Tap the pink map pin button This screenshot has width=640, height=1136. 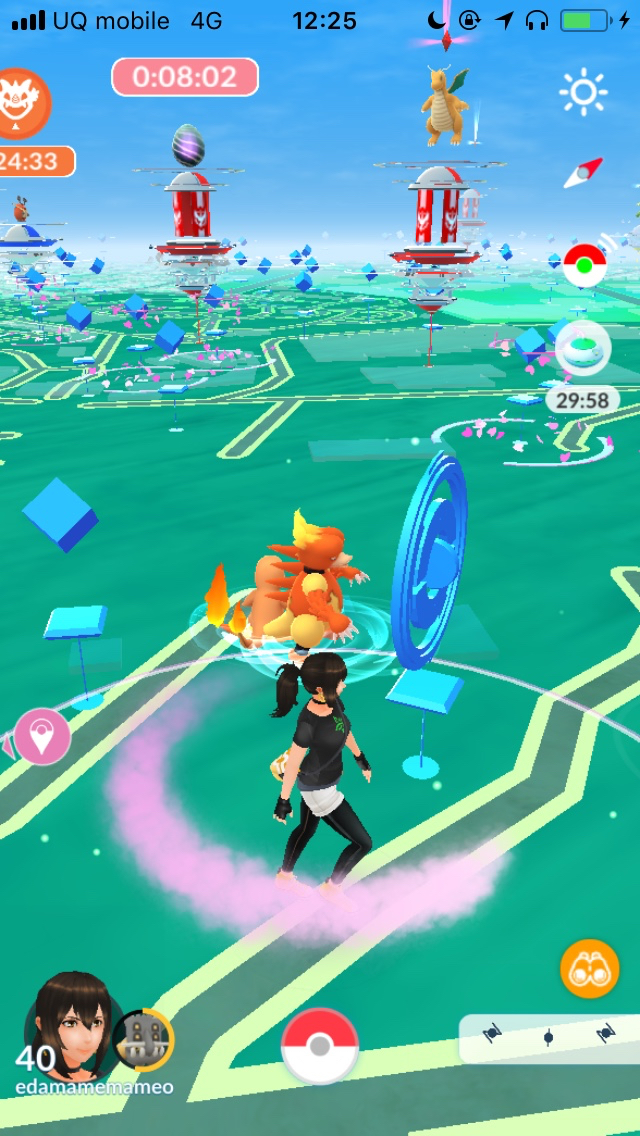pos(42,737)
